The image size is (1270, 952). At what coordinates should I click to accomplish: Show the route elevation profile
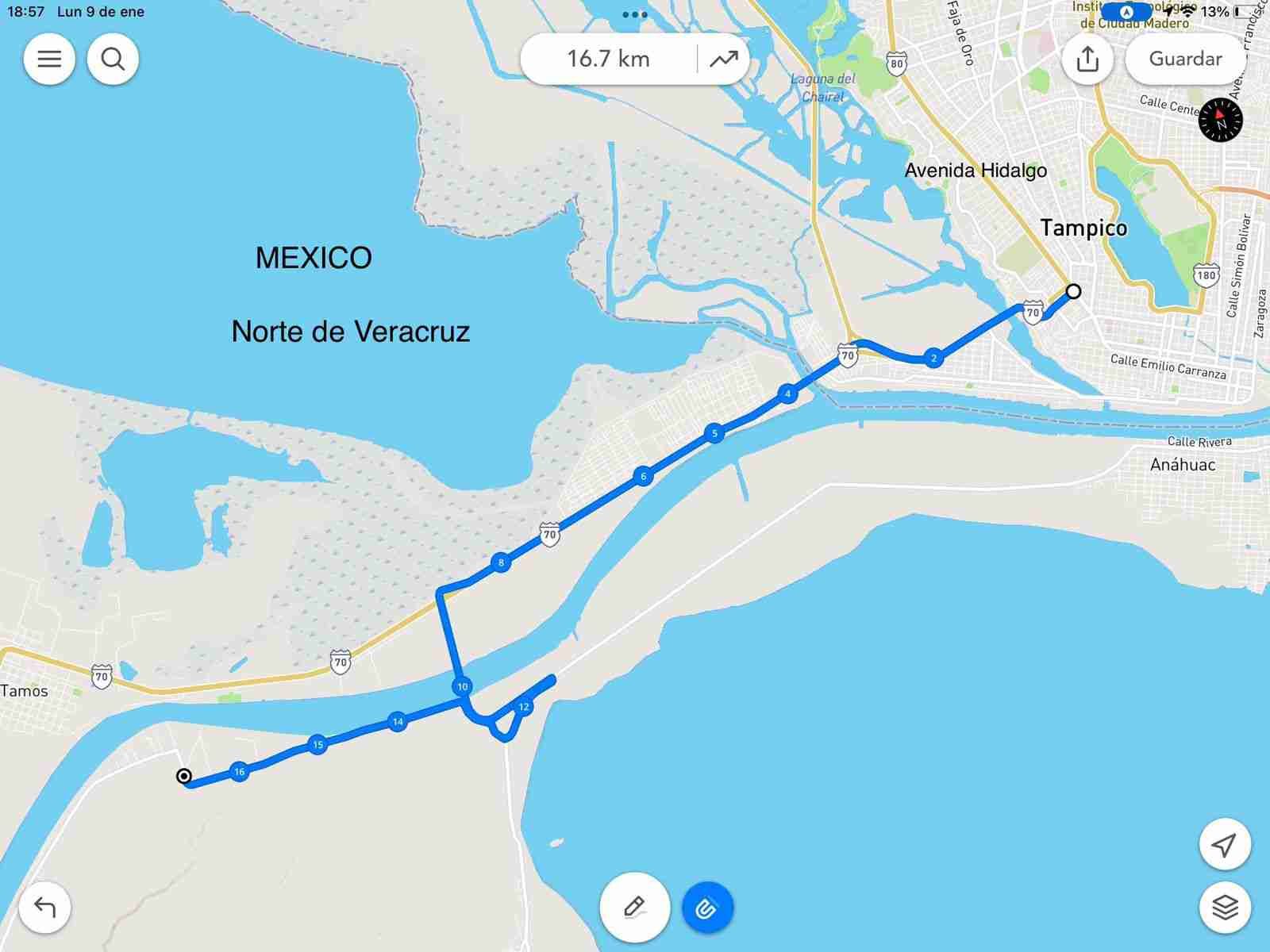(x=723, y=59)
